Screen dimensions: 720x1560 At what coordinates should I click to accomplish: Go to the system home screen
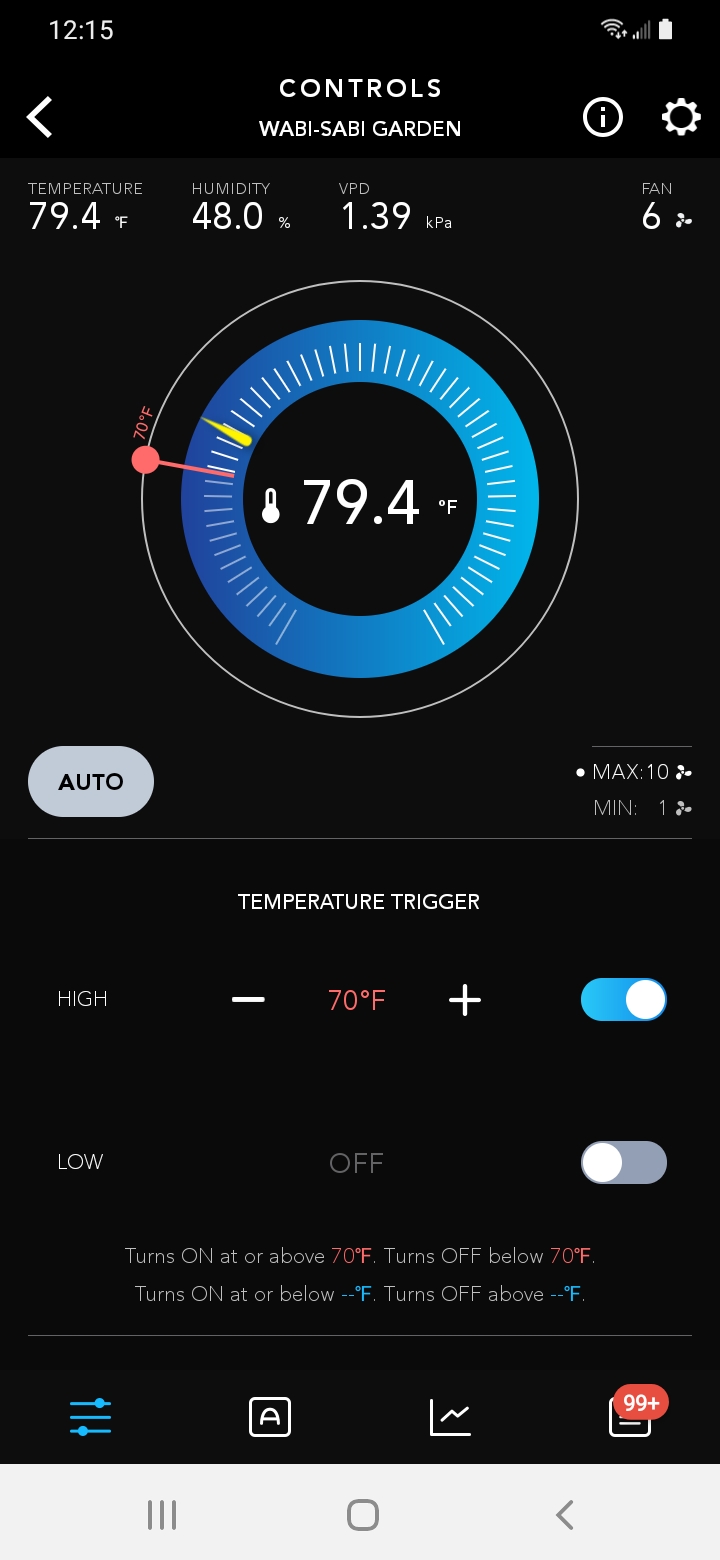362,1515
